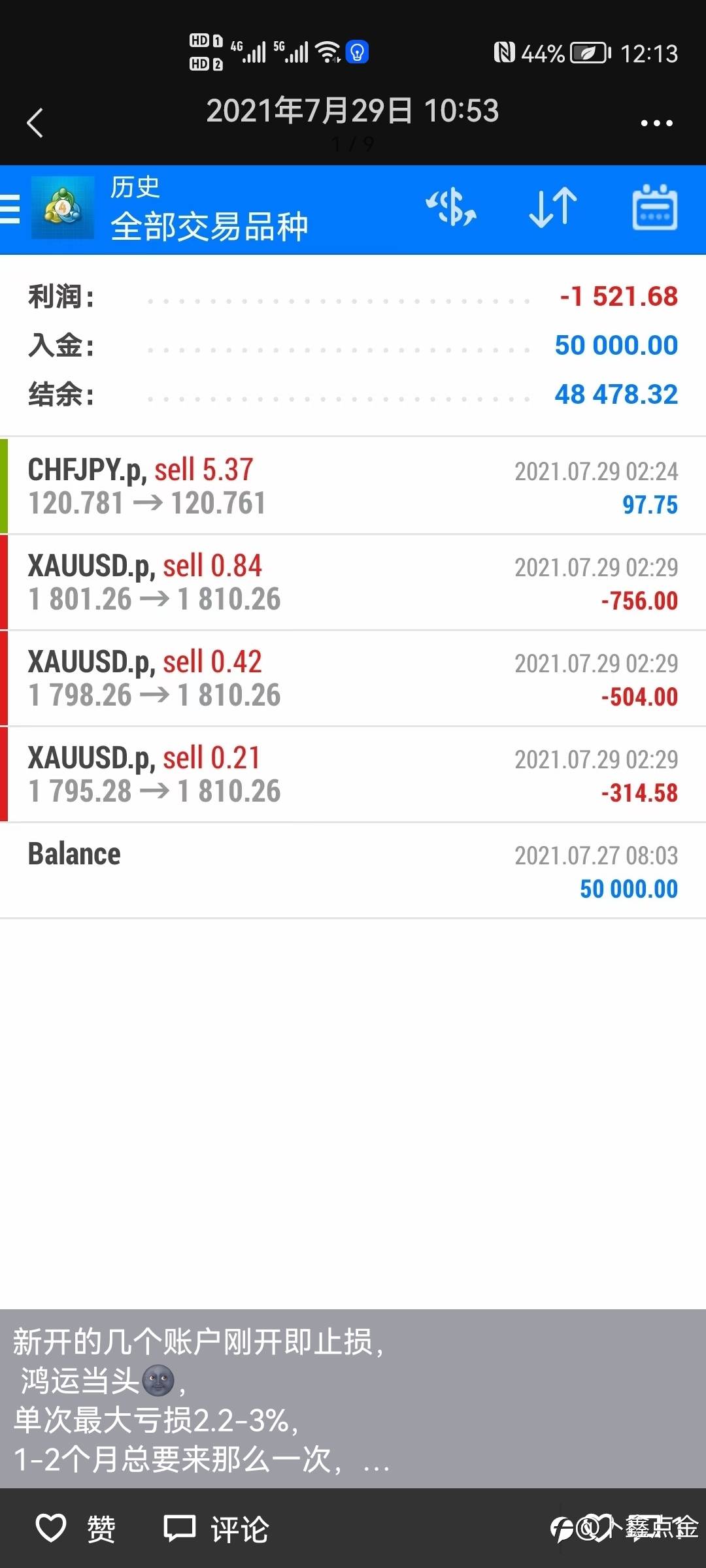Like this post with the 赞 heart
This screenshot has height=1568, width=706.
75,1529
